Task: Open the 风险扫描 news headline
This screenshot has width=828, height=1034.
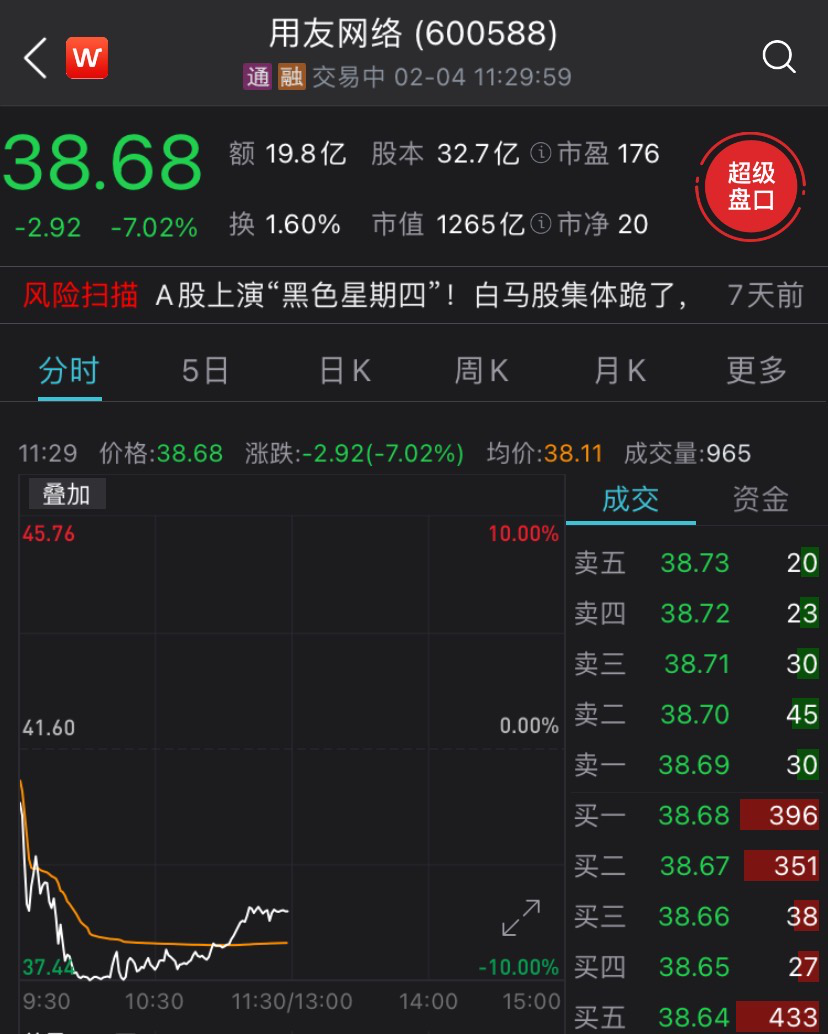Action: (x=420, y=295)
